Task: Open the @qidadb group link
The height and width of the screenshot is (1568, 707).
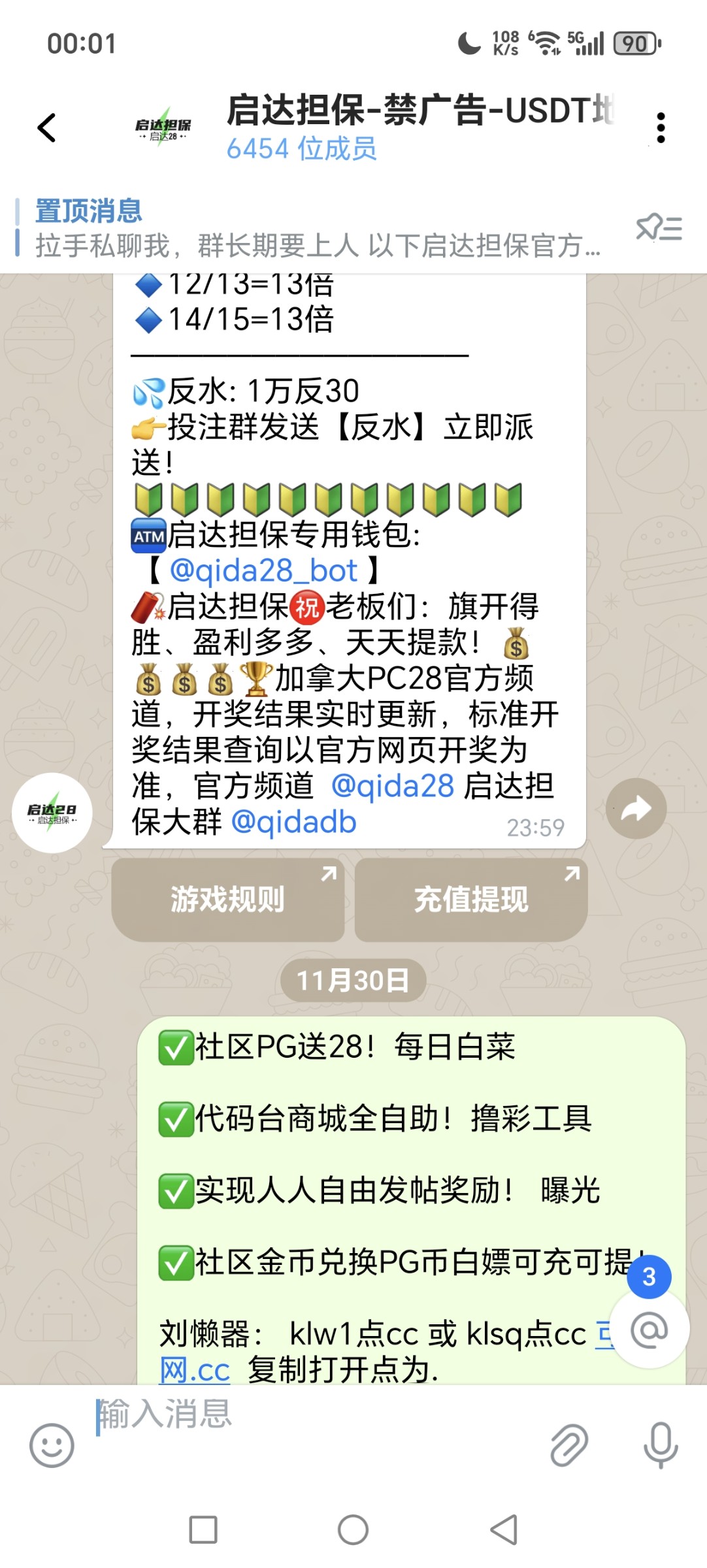Action: pos(293,823)
